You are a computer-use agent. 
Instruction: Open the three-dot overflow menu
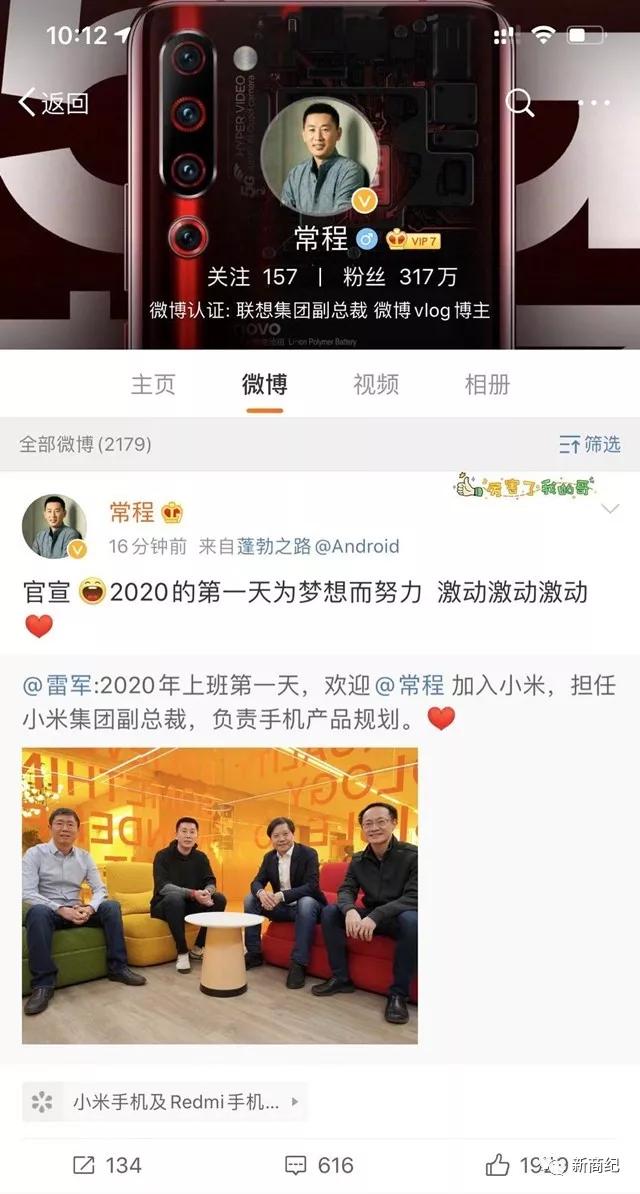(x=594, y=102)
